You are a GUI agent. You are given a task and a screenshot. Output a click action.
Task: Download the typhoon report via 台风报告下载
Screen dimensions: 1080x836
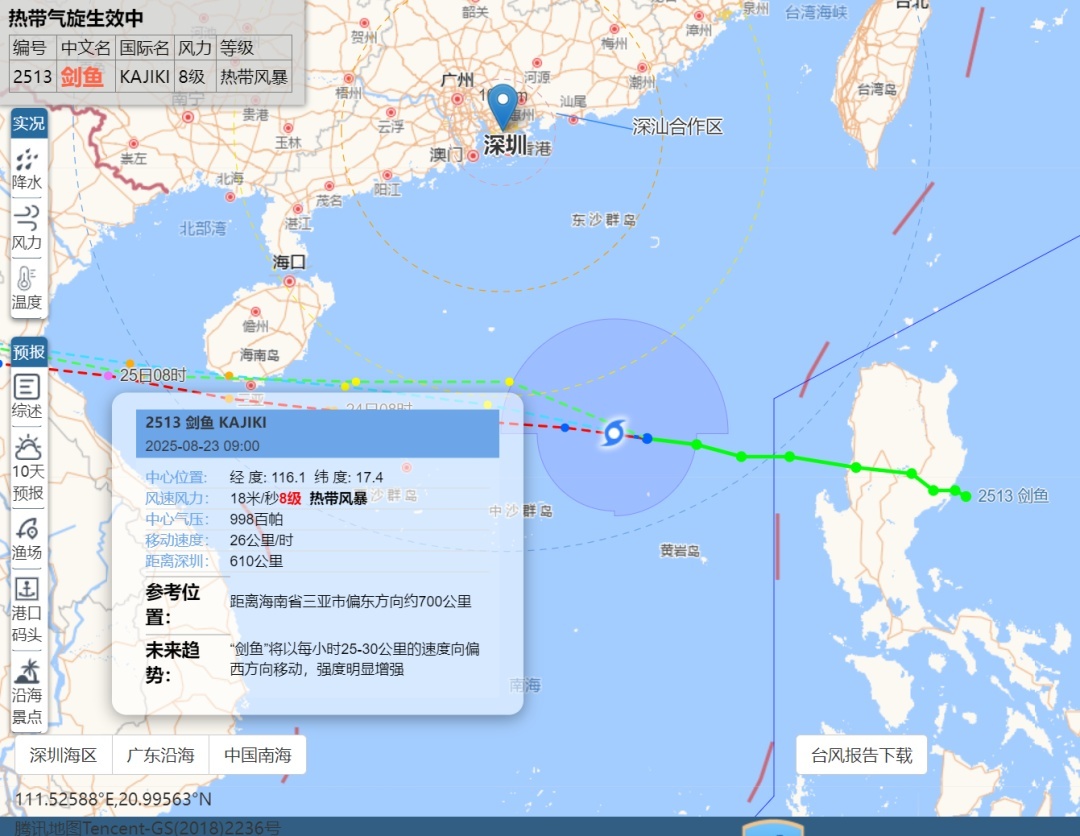861,755
